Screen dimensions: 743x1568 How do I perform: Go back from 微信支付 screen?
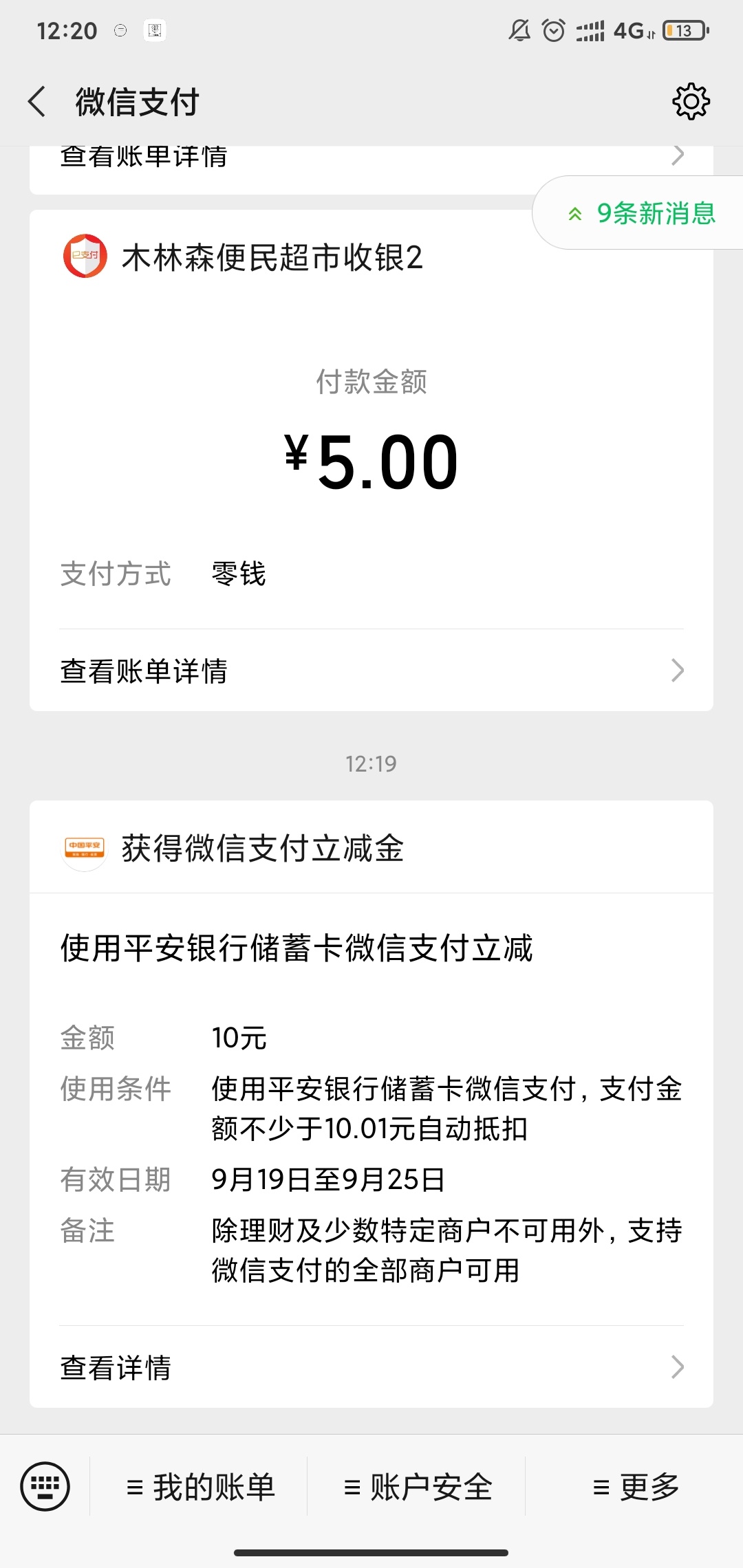37,102
